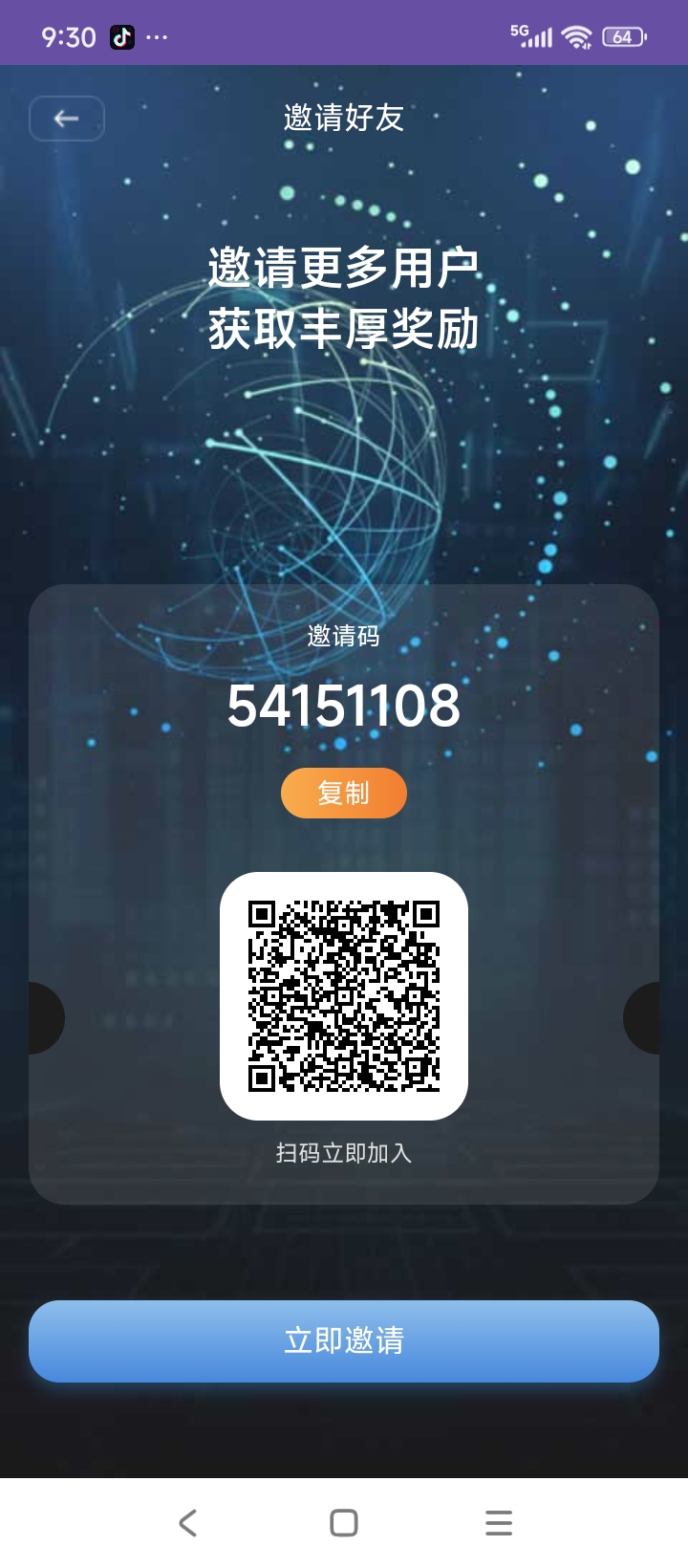
Task: Tap the back arrow at top left
Action: (x=65, y=118)
